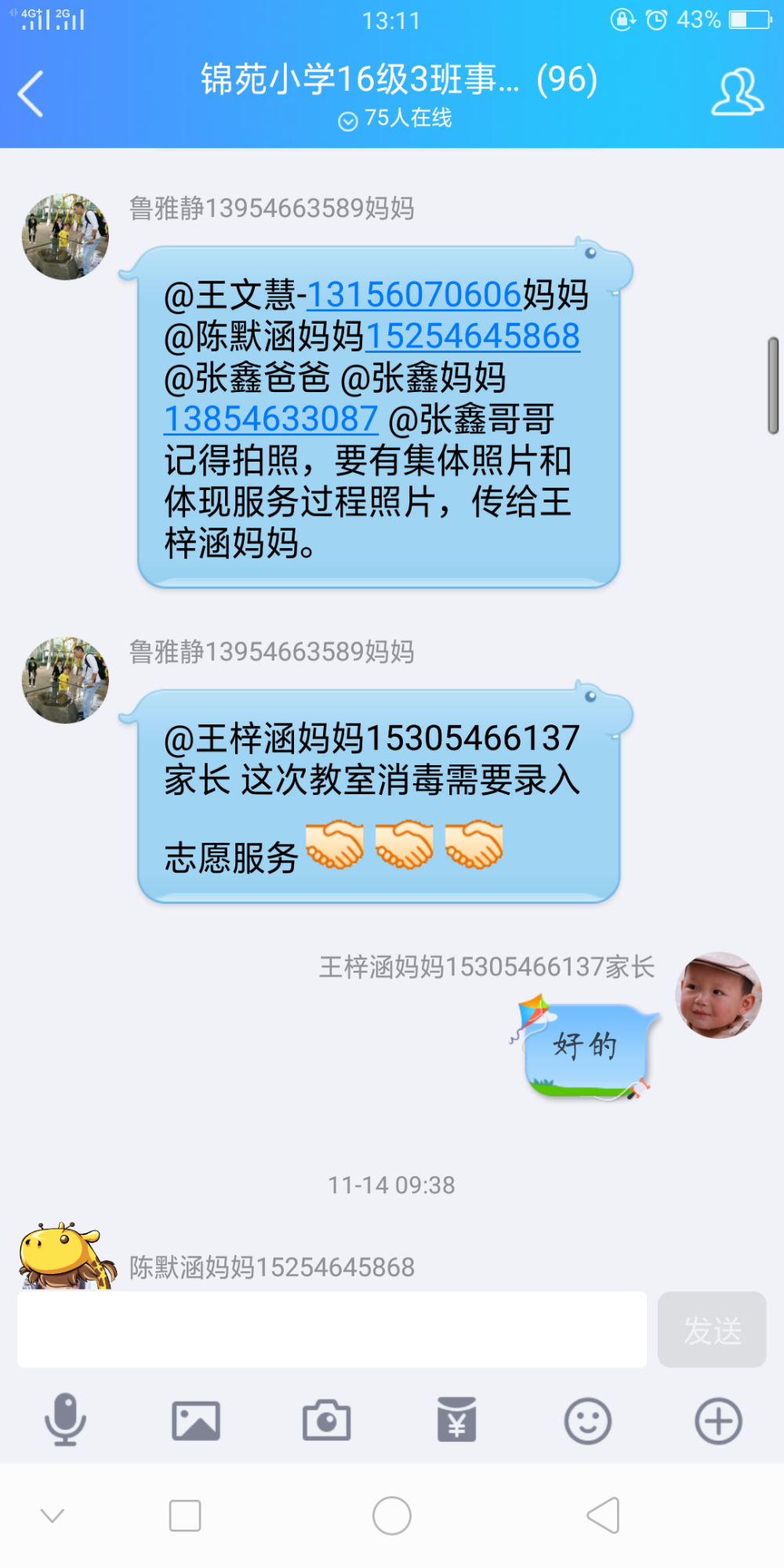Image resolution: width=784 pixels, height=1568 pixels.
Task: Open the group members icon
Action: (737, 93)
